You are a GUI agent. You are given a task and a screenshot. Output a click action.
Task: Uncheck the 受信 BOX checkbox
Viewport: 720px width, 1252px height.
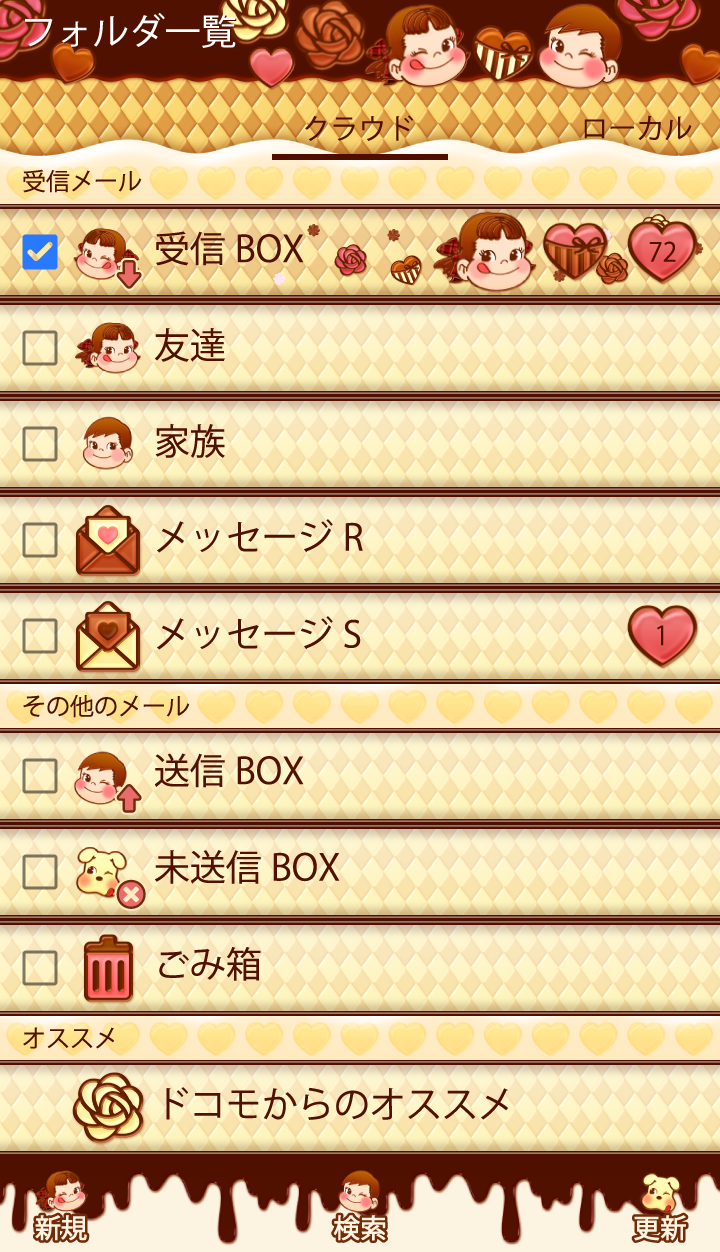click(x=40, y=252)
